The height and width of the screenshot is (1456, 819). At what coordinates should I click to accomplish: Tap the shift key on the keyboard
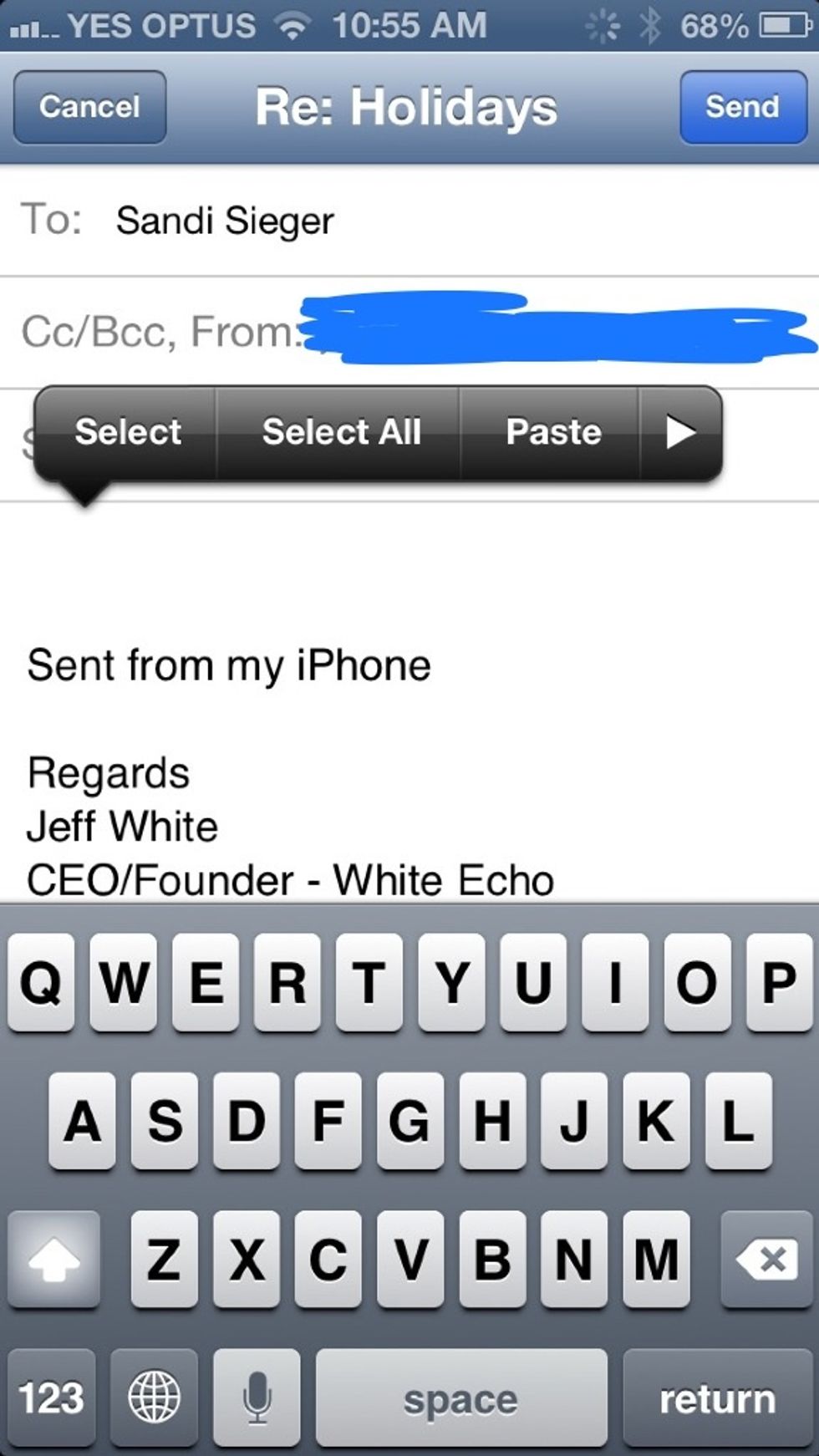54,1259
